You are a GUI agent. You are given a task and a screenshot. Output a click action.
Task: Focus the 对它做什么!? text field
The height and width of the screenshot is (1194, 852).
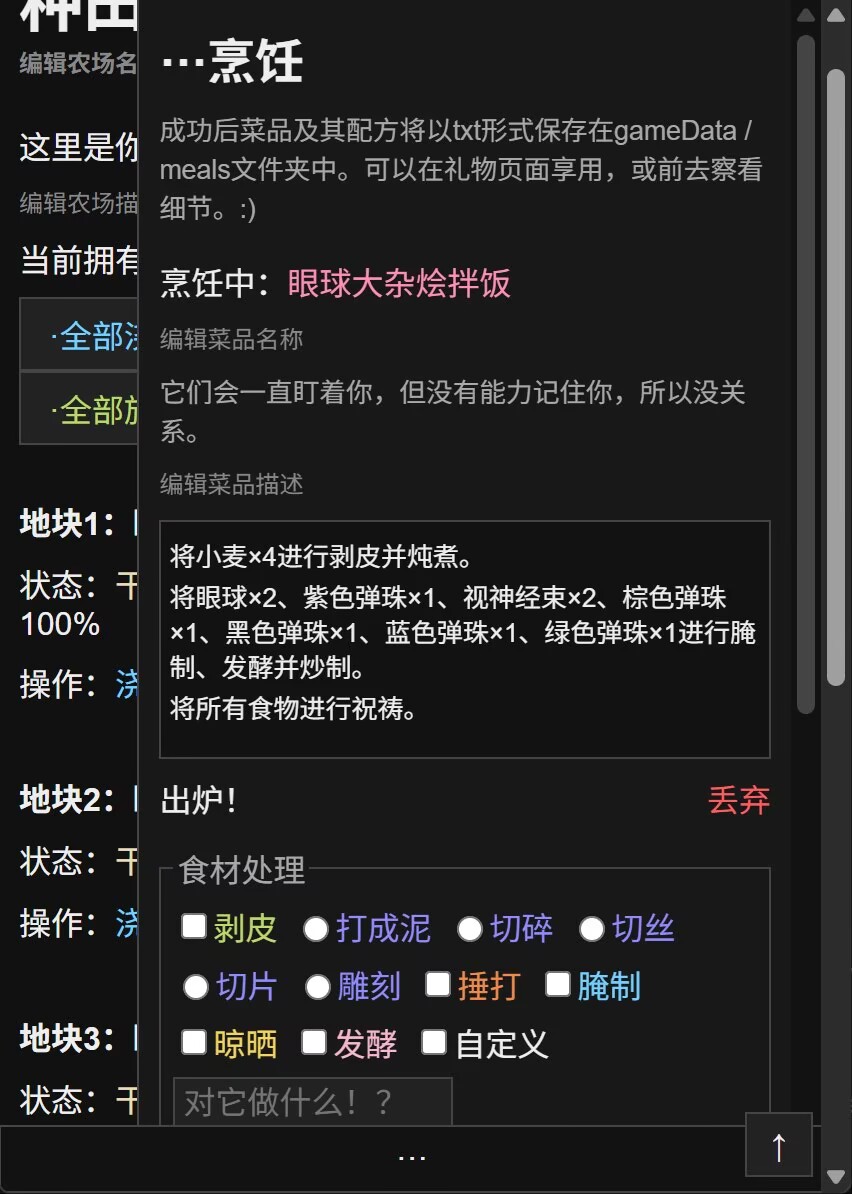pyautogui.click(x=313, y=1101)
